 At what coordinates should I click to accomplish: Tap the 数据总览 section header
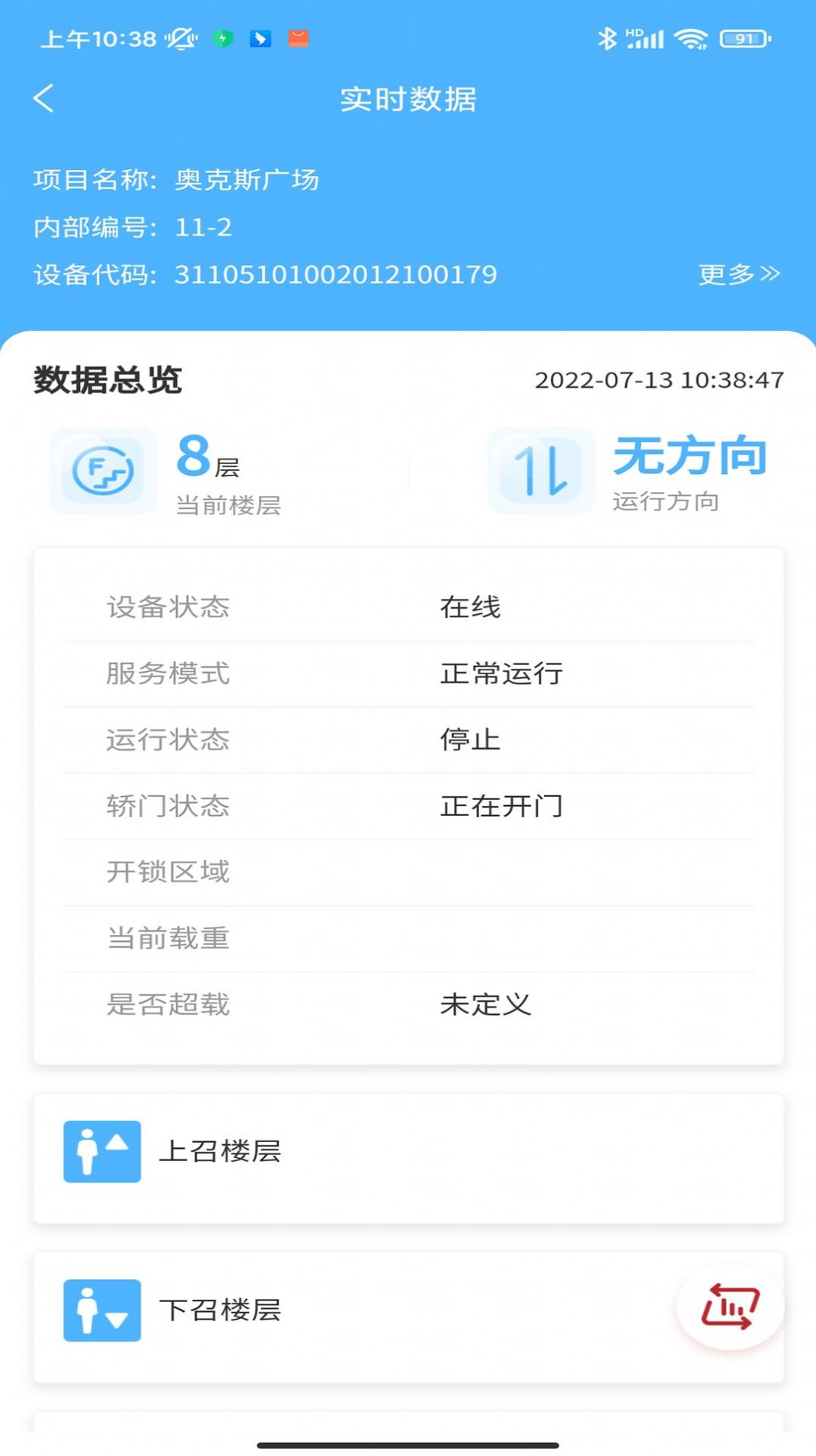(x=107, y=381)
